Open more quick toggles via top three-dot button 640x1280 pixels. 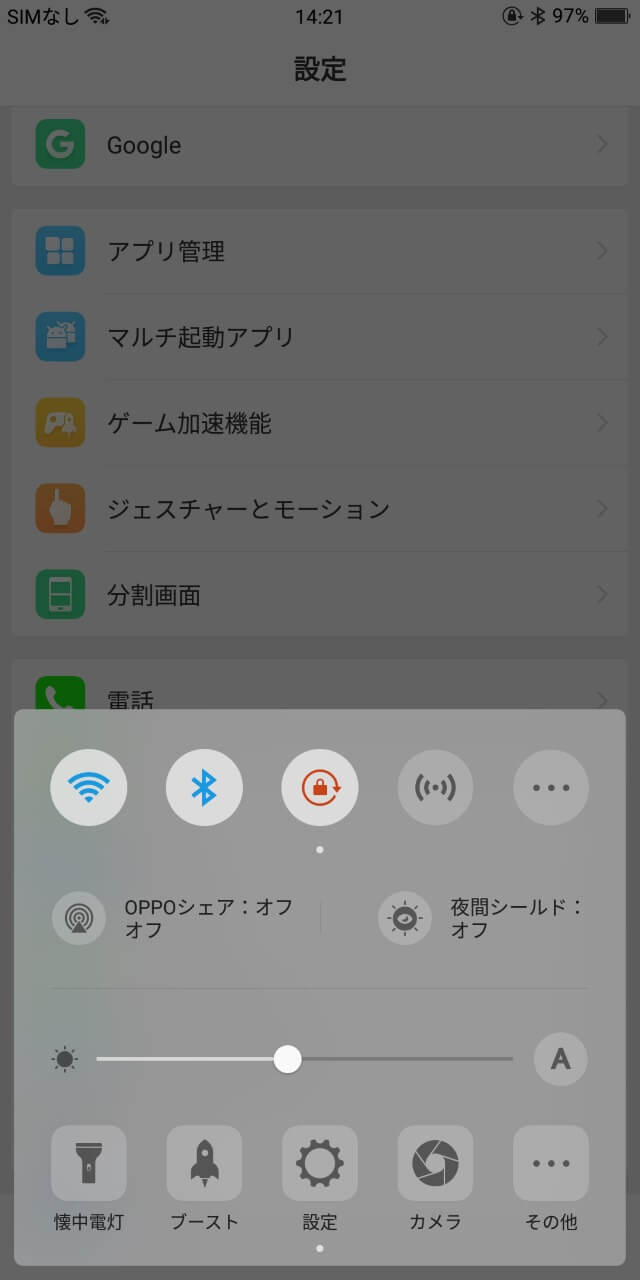(x=551, y=787)
